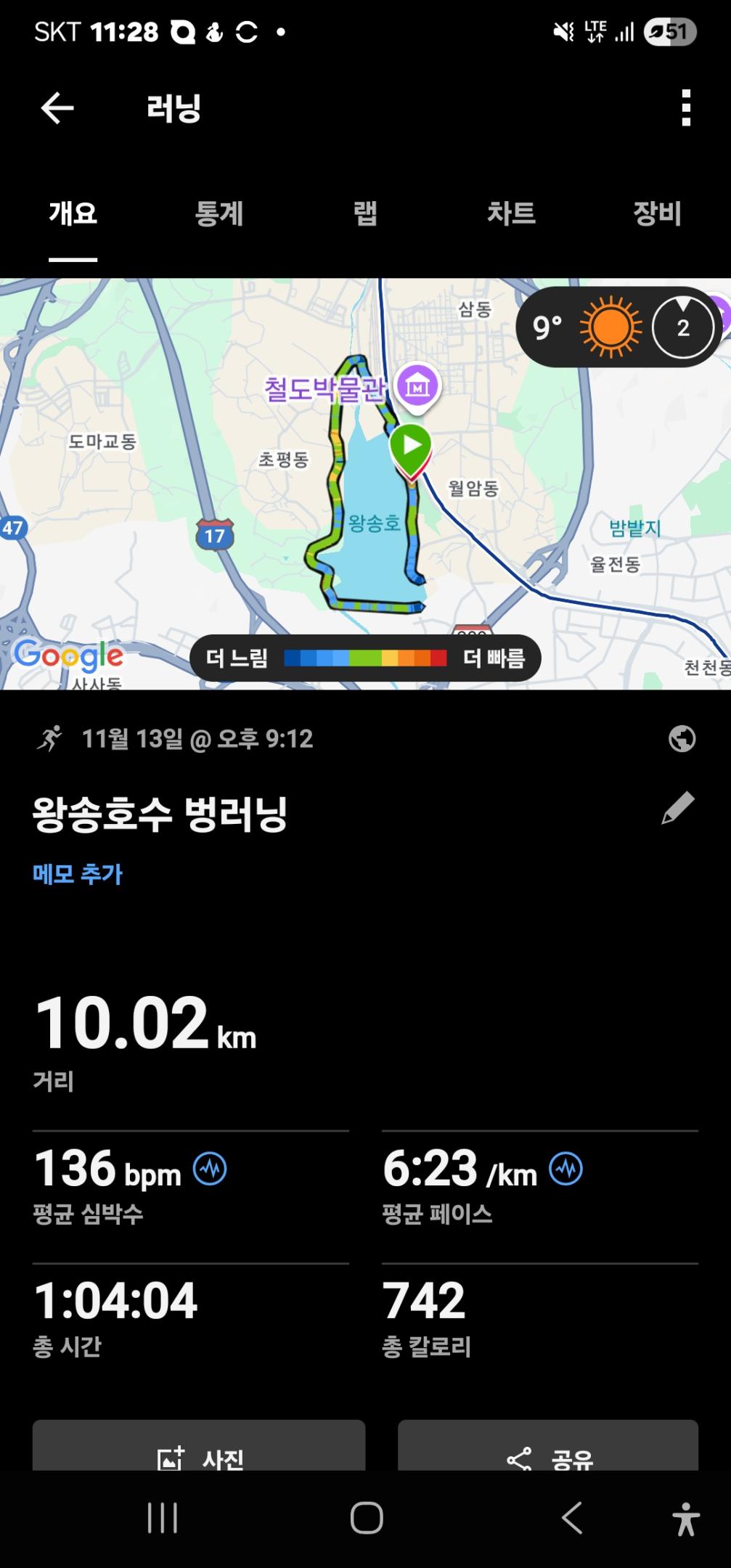Tap the green start marker on the map

[411, 444]
